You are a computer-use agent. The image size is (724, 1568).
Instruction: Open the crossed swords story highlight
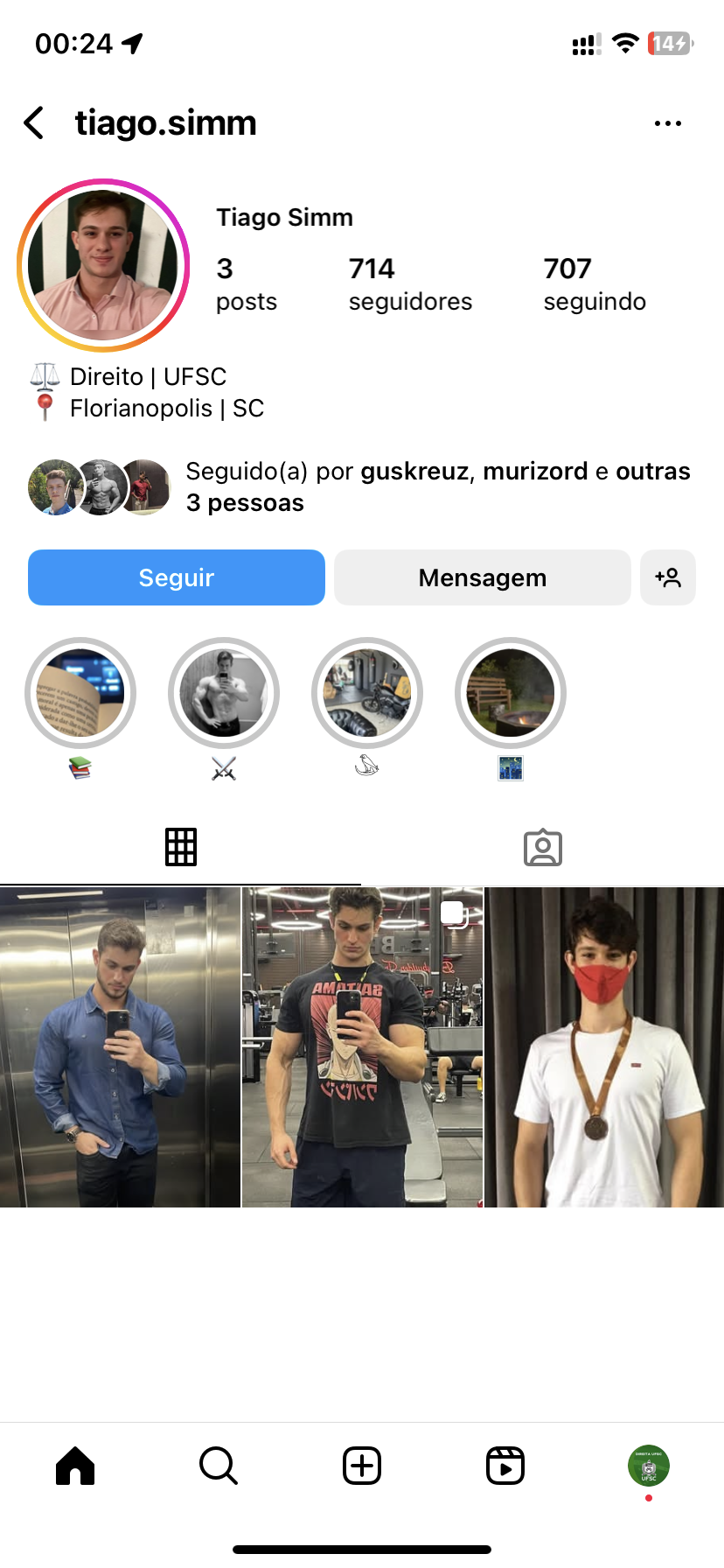(x=224, y=693)
